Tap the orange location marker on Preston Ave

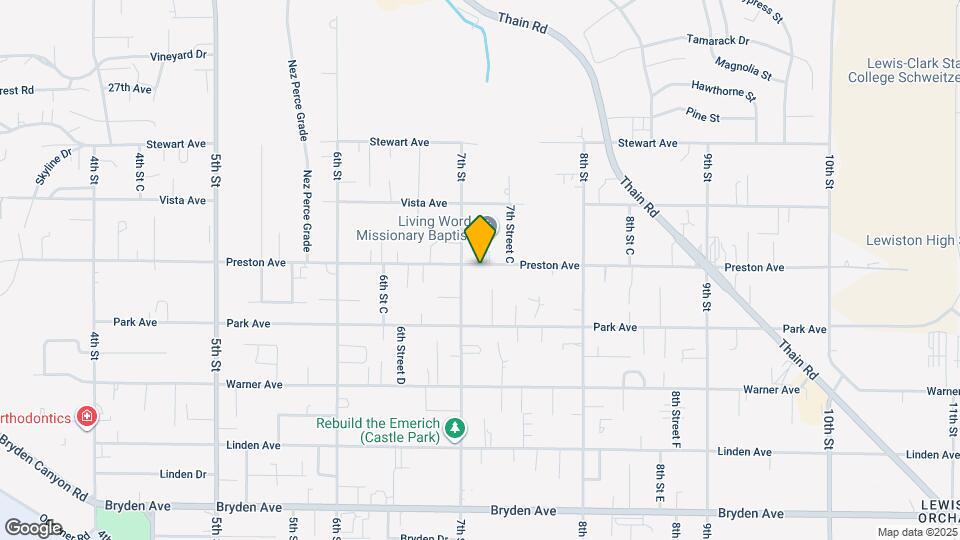(481, 238)
